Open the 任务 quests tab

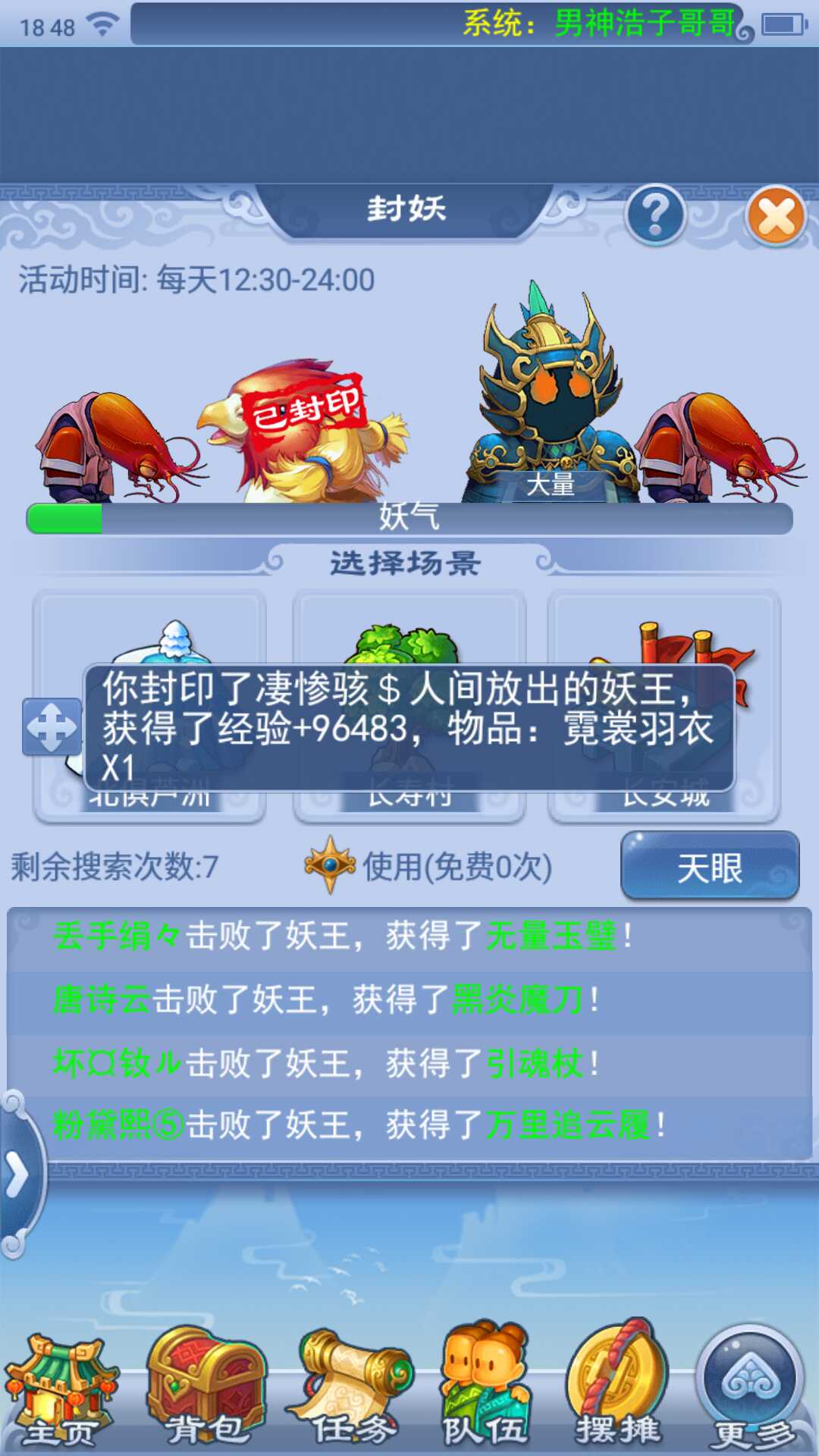(353, 1392)
